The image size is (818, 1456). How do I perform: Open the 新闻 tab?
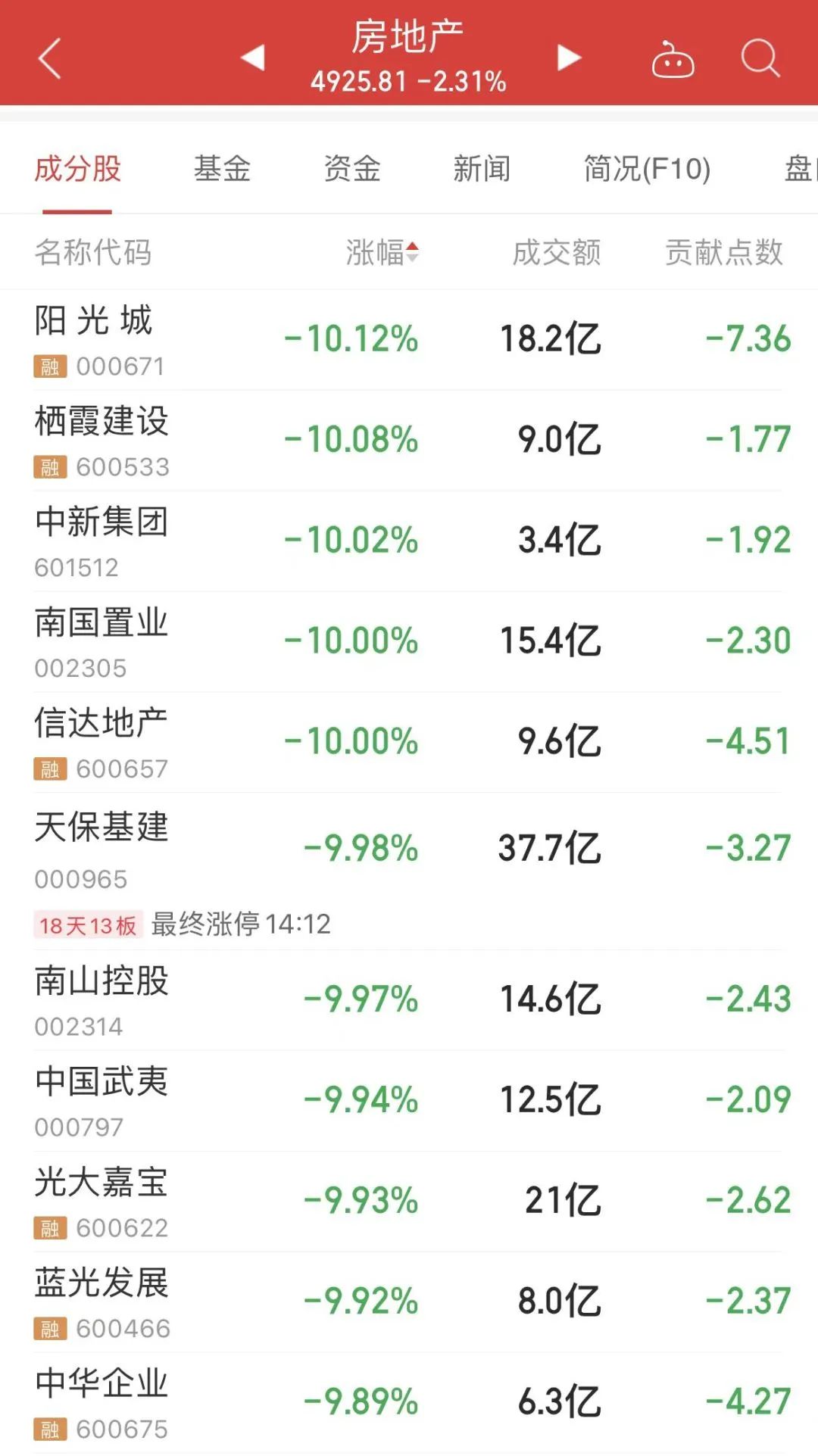coord(482,169)
